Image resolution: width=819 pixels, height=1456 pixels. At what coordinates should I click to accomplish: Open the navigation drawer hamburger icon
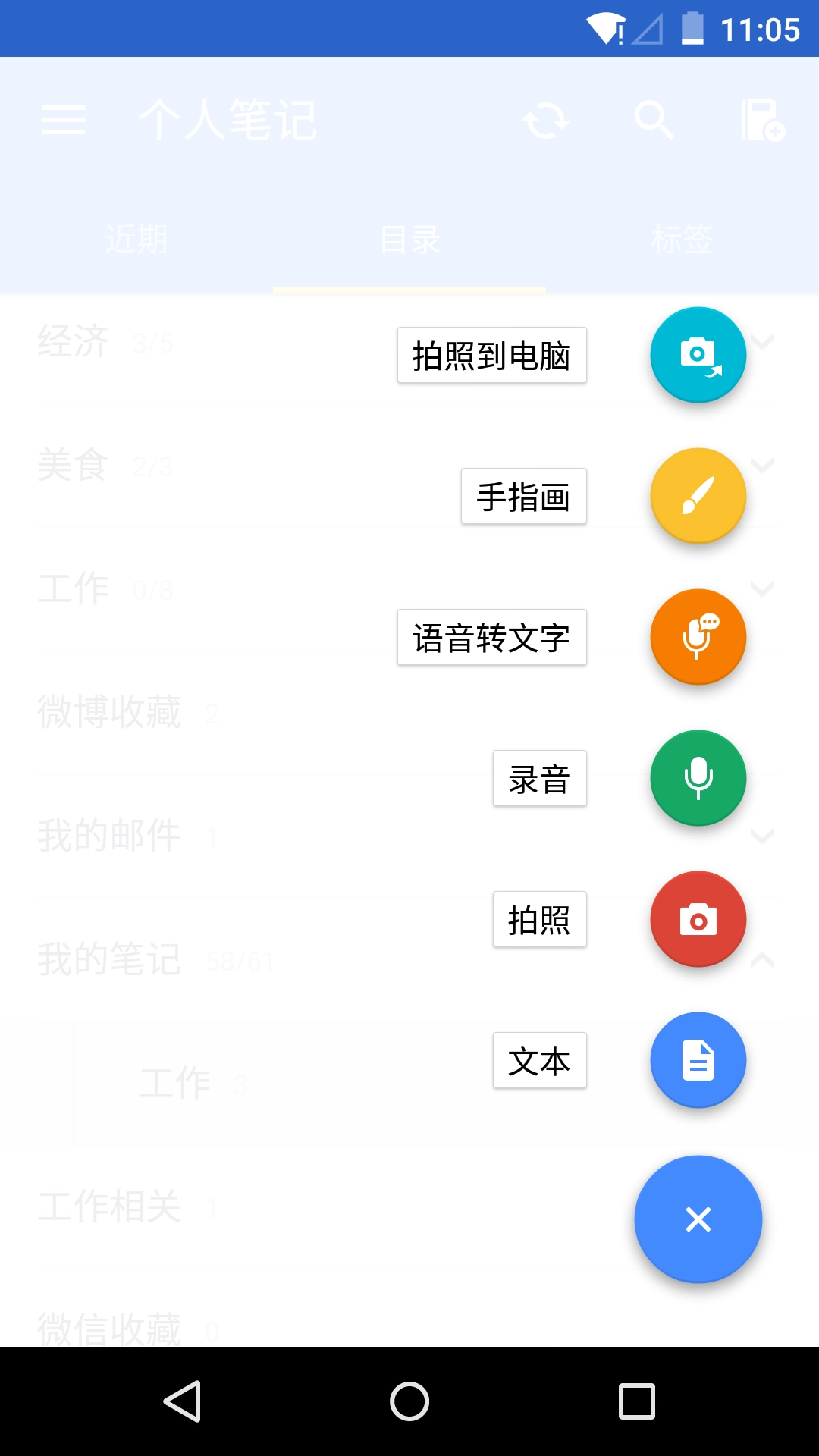tap(64, 121)
